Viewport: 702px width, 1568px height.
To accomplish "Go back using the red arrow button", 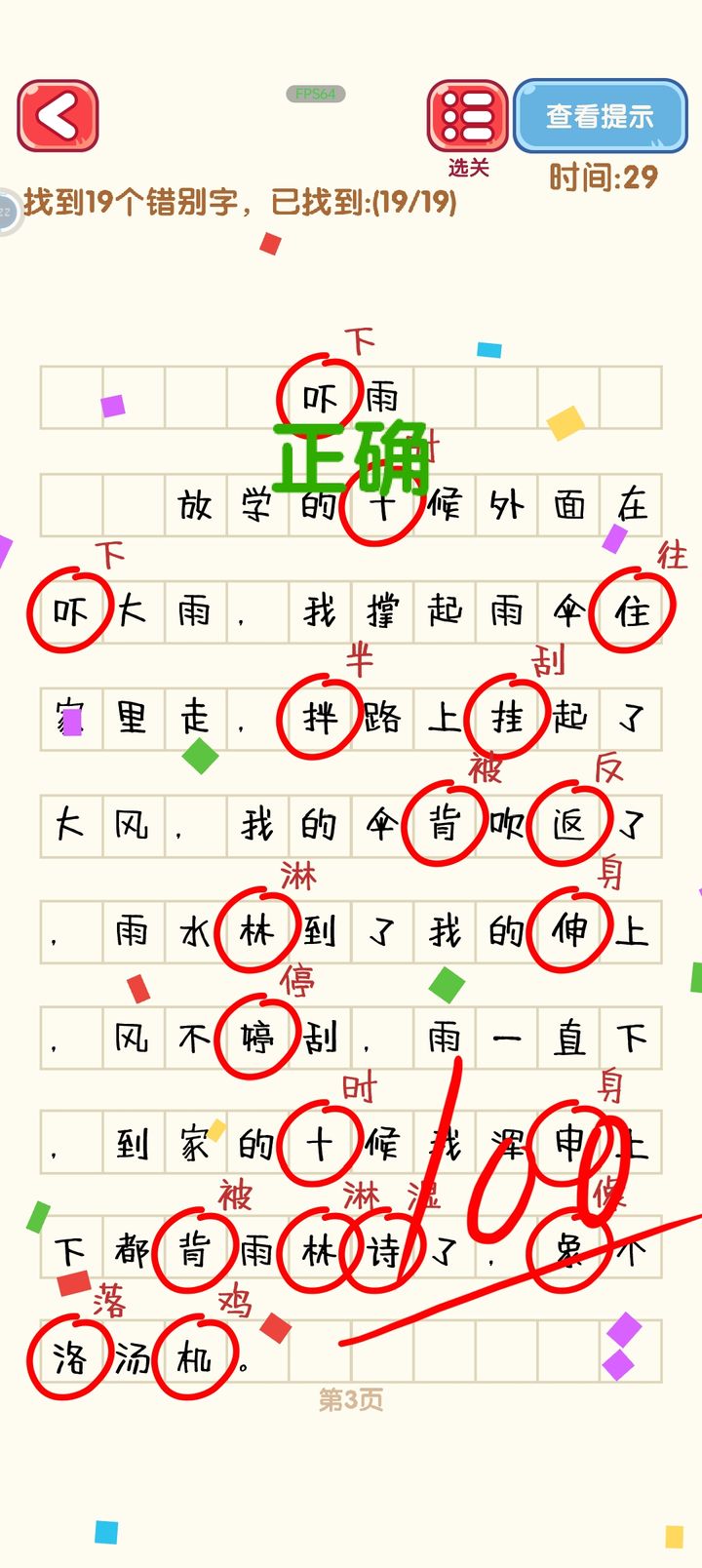I will pos(58,116).
